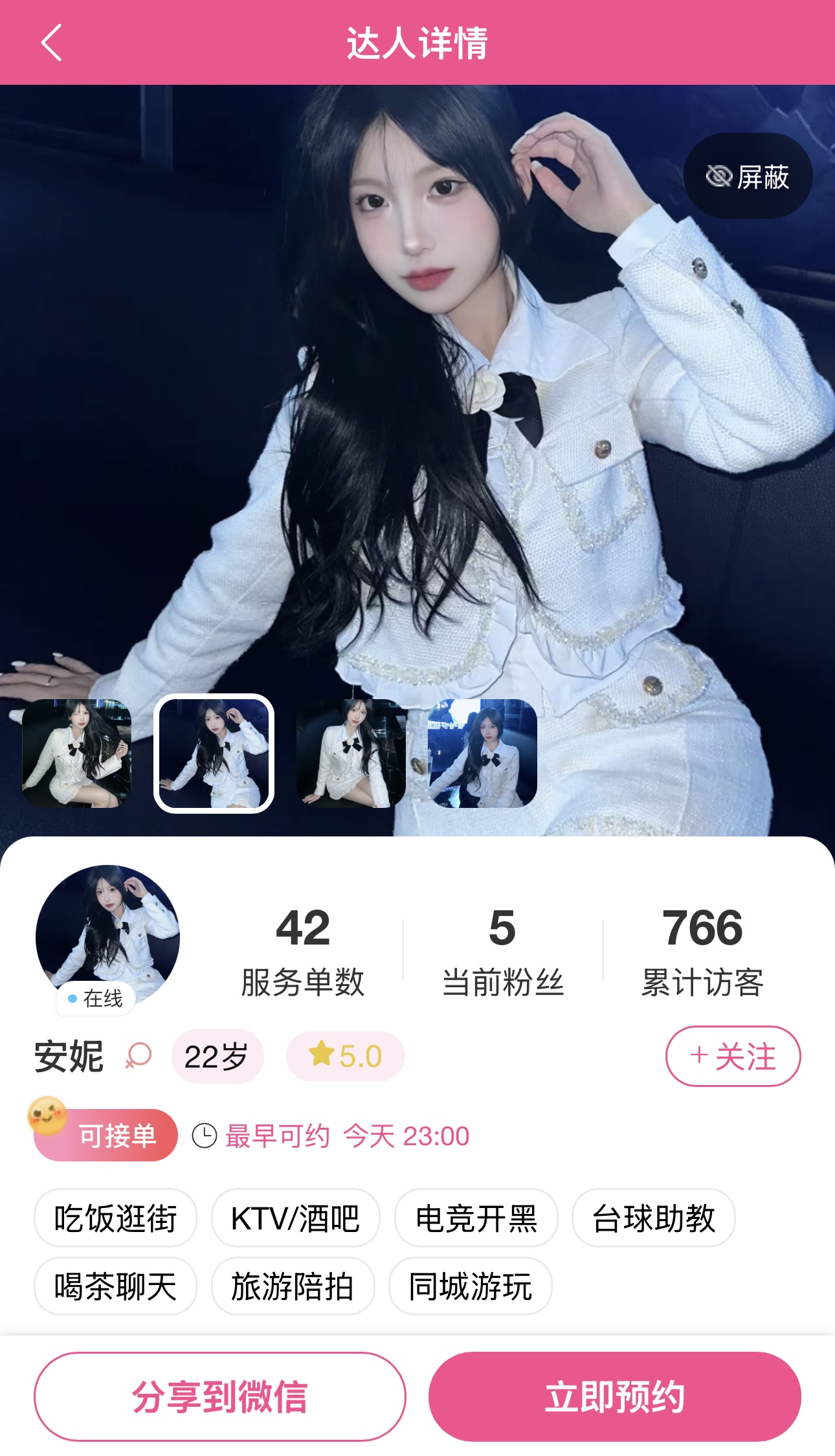Book now with 立即预约

click(x=614, y=1396)
